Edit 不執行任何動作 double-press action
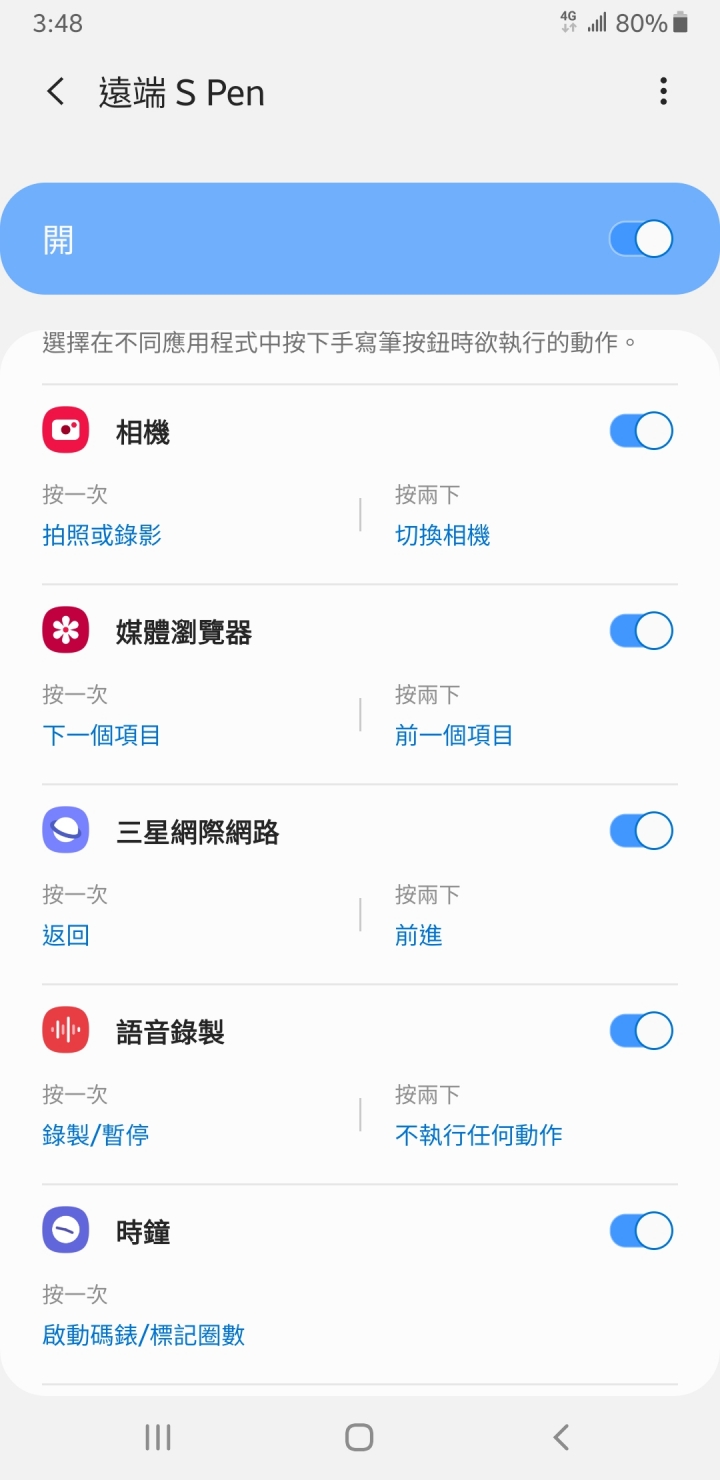This screenshot has width=720, height=1480. [479, 1136]
